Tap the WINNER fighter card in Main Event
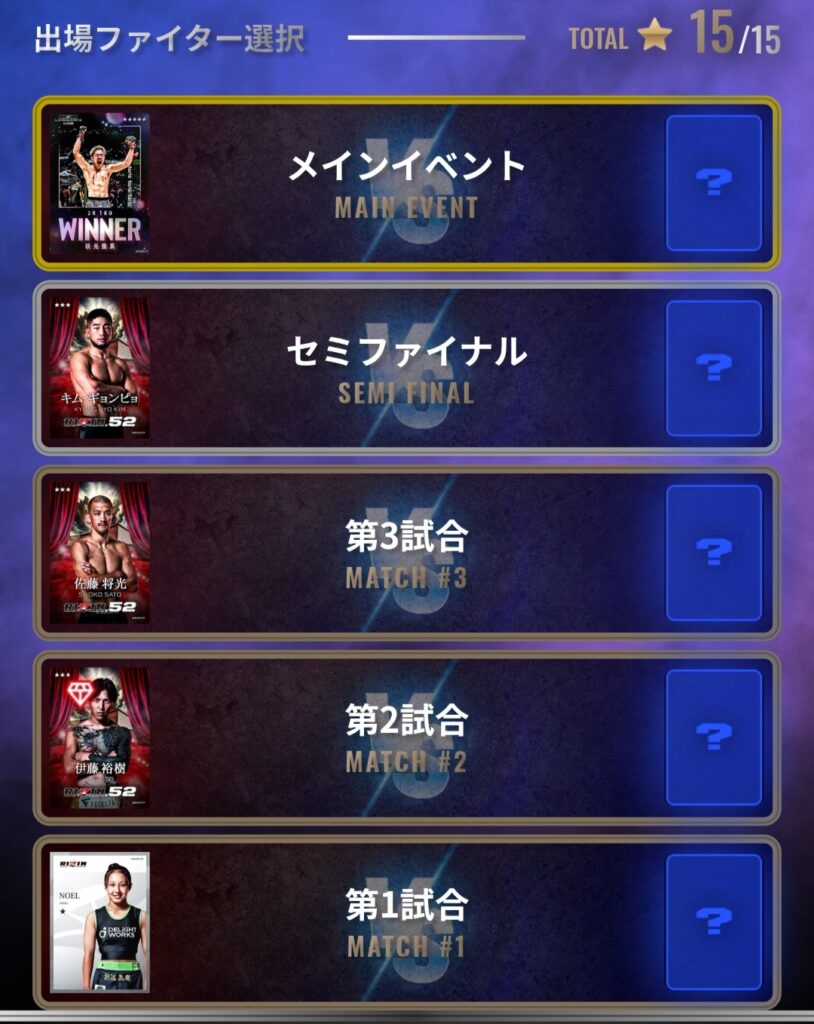Screen dimensions: 814x1024 click(100, 182)
